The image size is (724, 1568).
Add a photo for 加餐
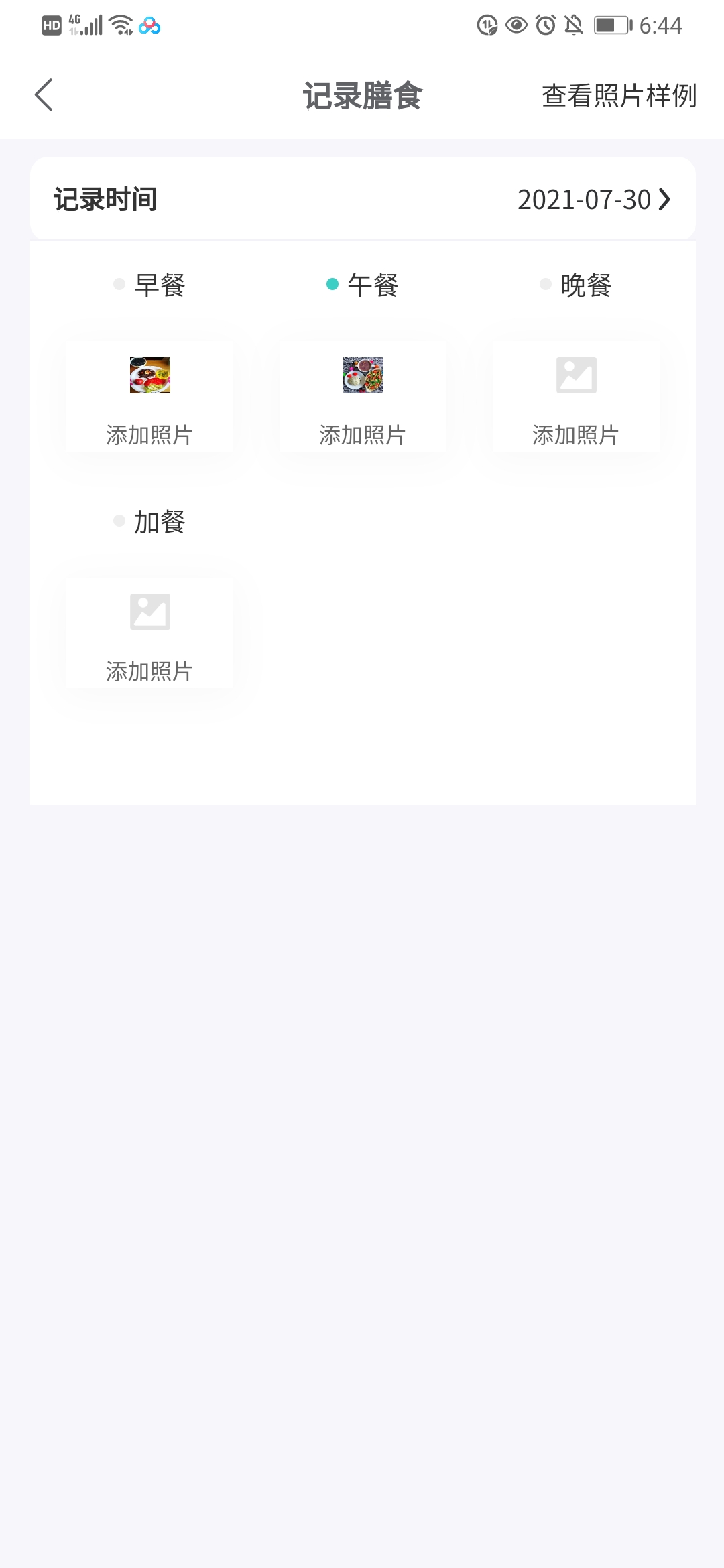(150, 632)
